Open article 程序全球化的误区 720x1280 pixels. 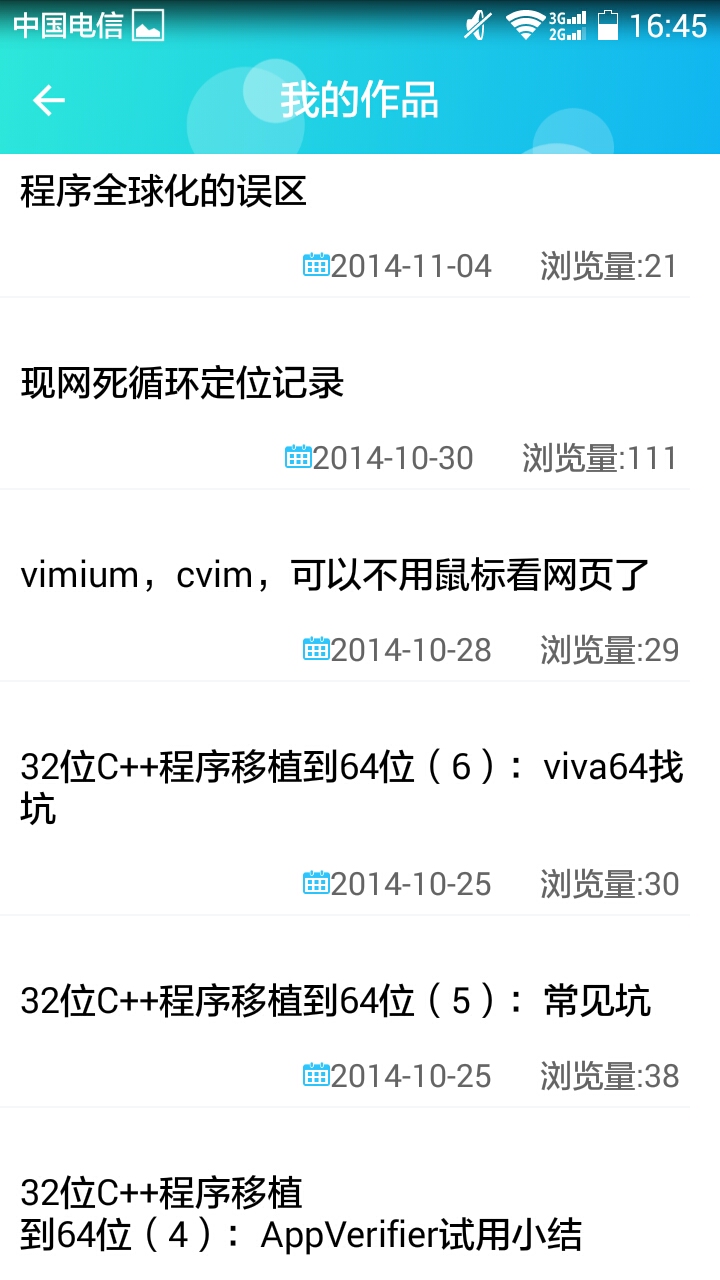164,191
